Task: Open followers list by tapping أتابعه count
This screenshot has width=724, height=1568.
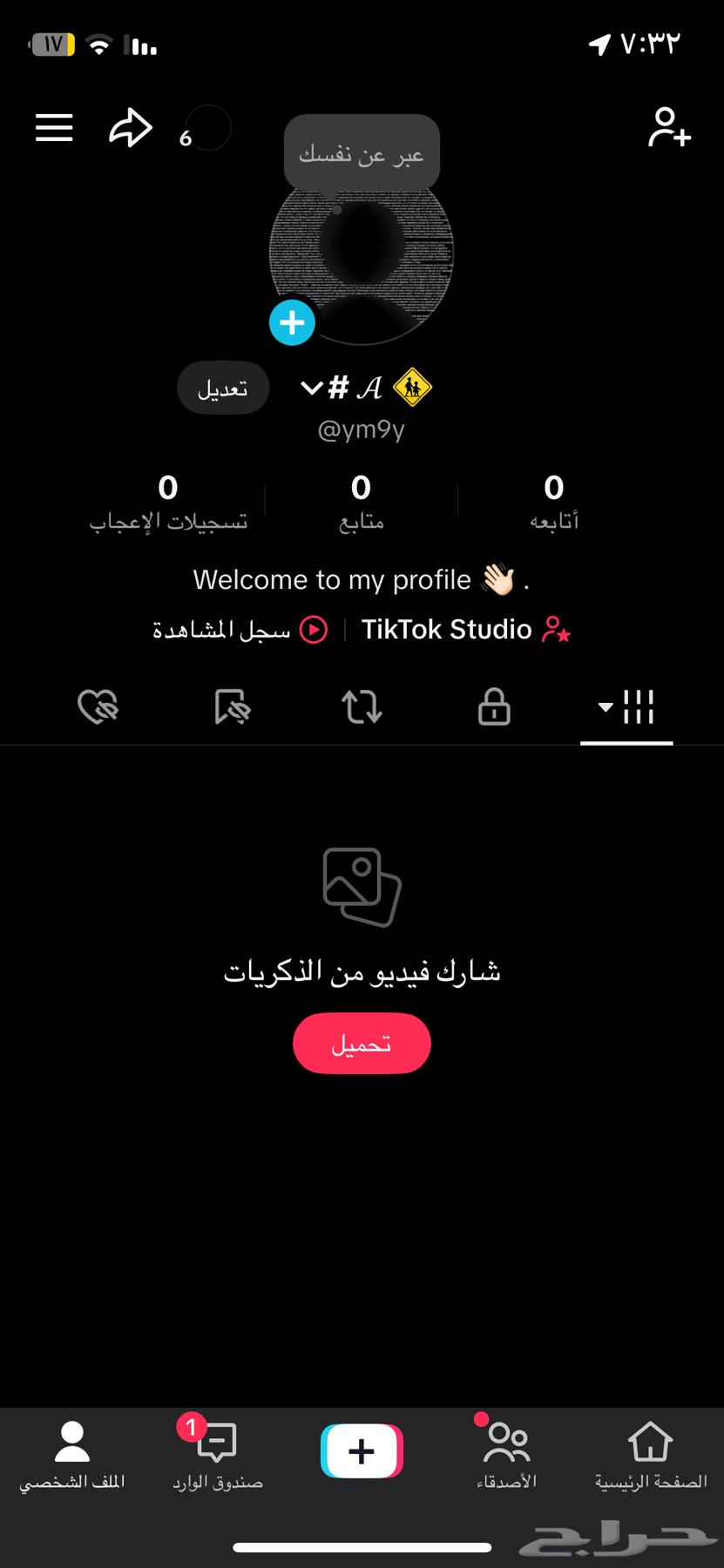Action: pyautogui.click(x=552, y=501)
